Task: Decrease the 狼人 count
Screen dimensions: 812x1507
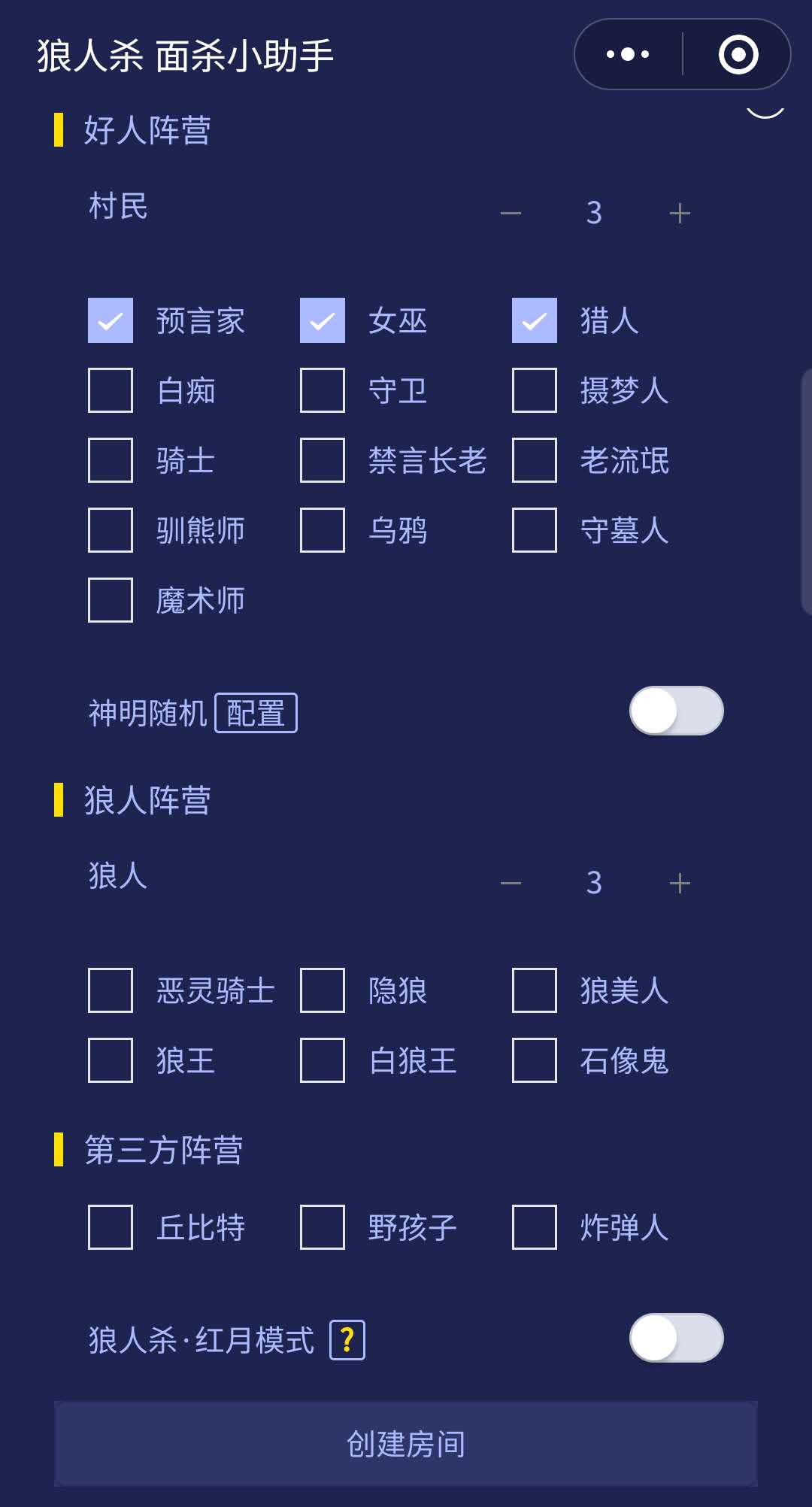Action: click(x=511, y=883)
